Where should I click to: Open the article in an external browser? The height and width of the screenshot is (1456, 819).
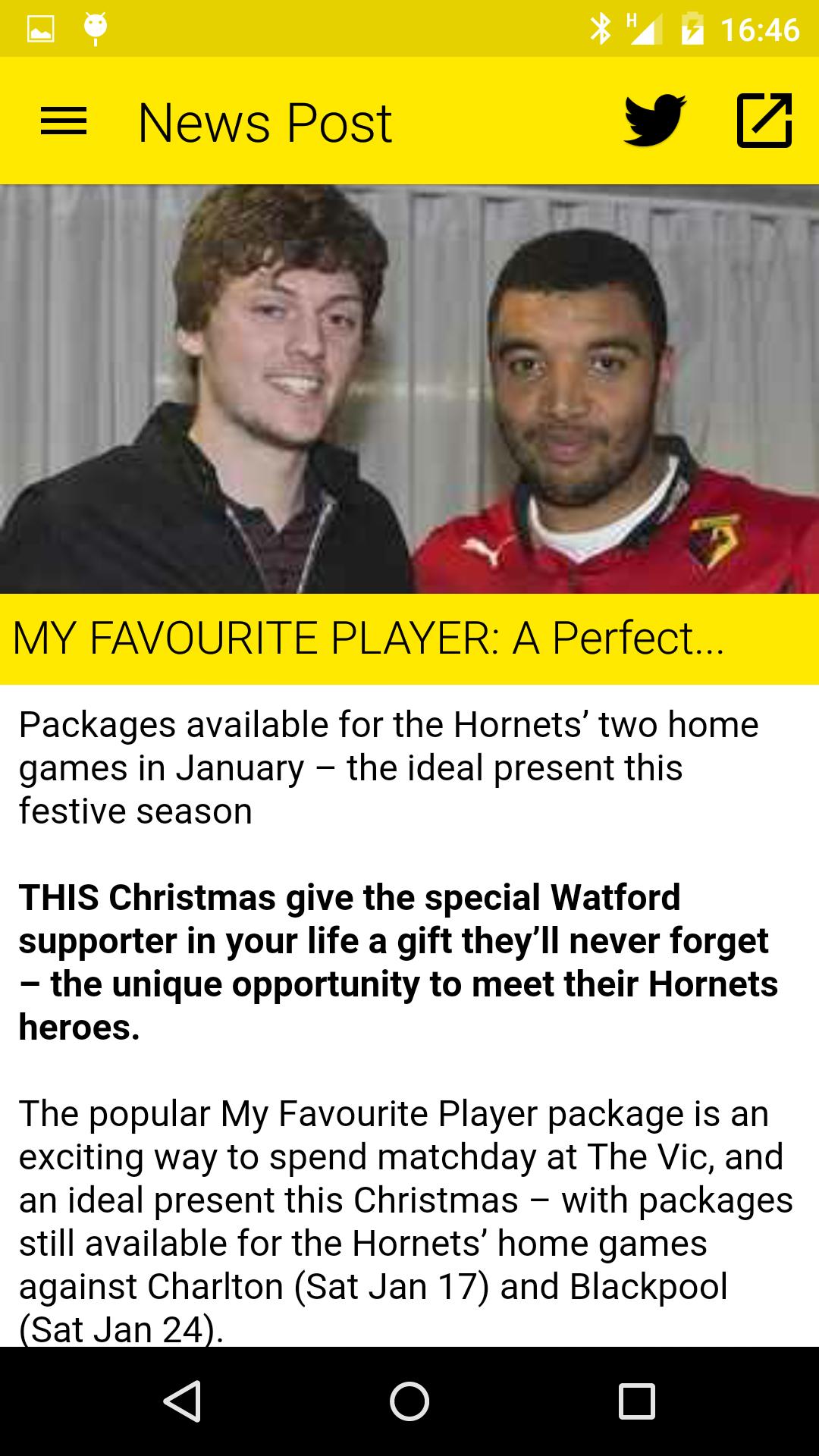[764, 120]
